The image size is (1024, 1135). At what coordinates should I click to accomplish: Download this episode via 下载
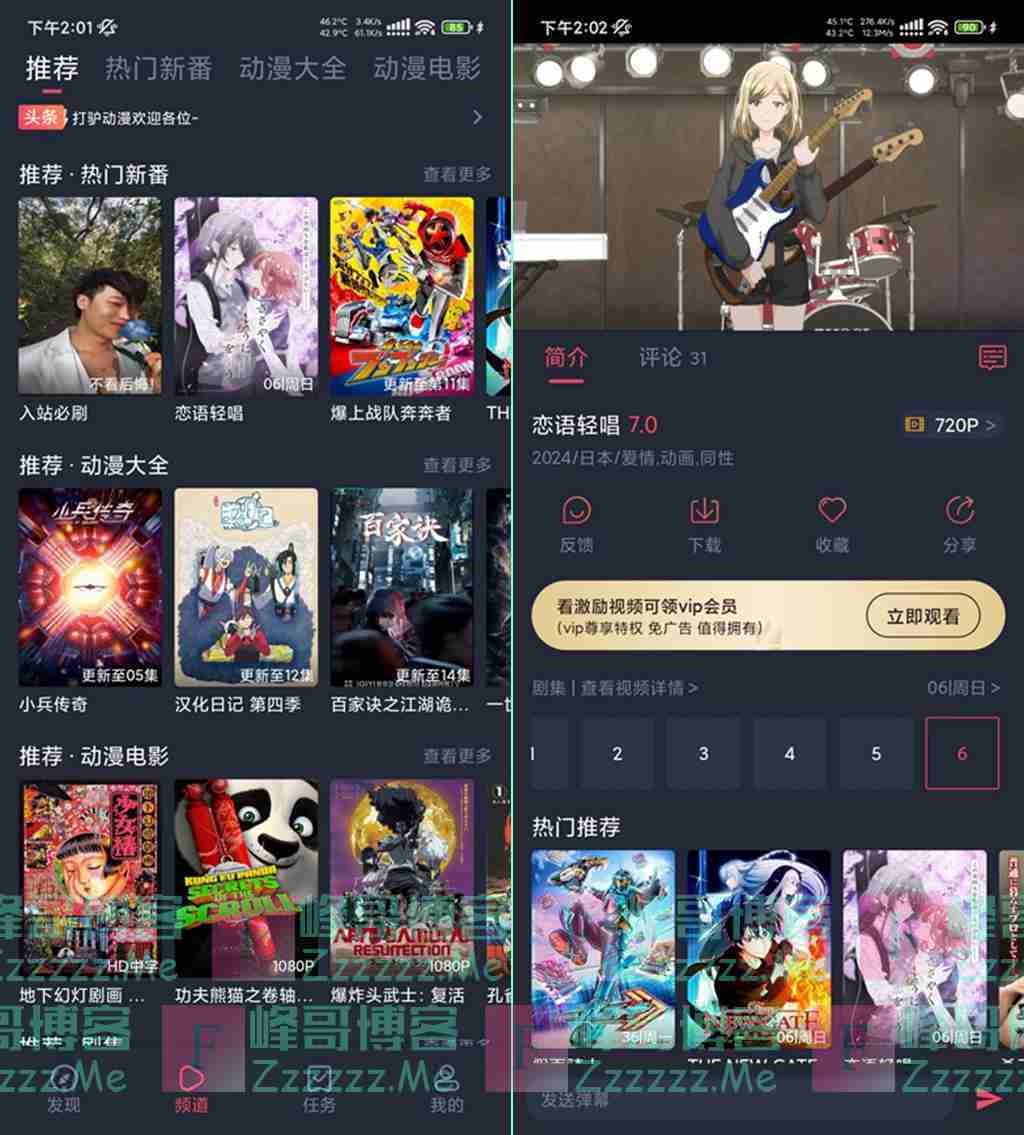(x=705, y=522)
